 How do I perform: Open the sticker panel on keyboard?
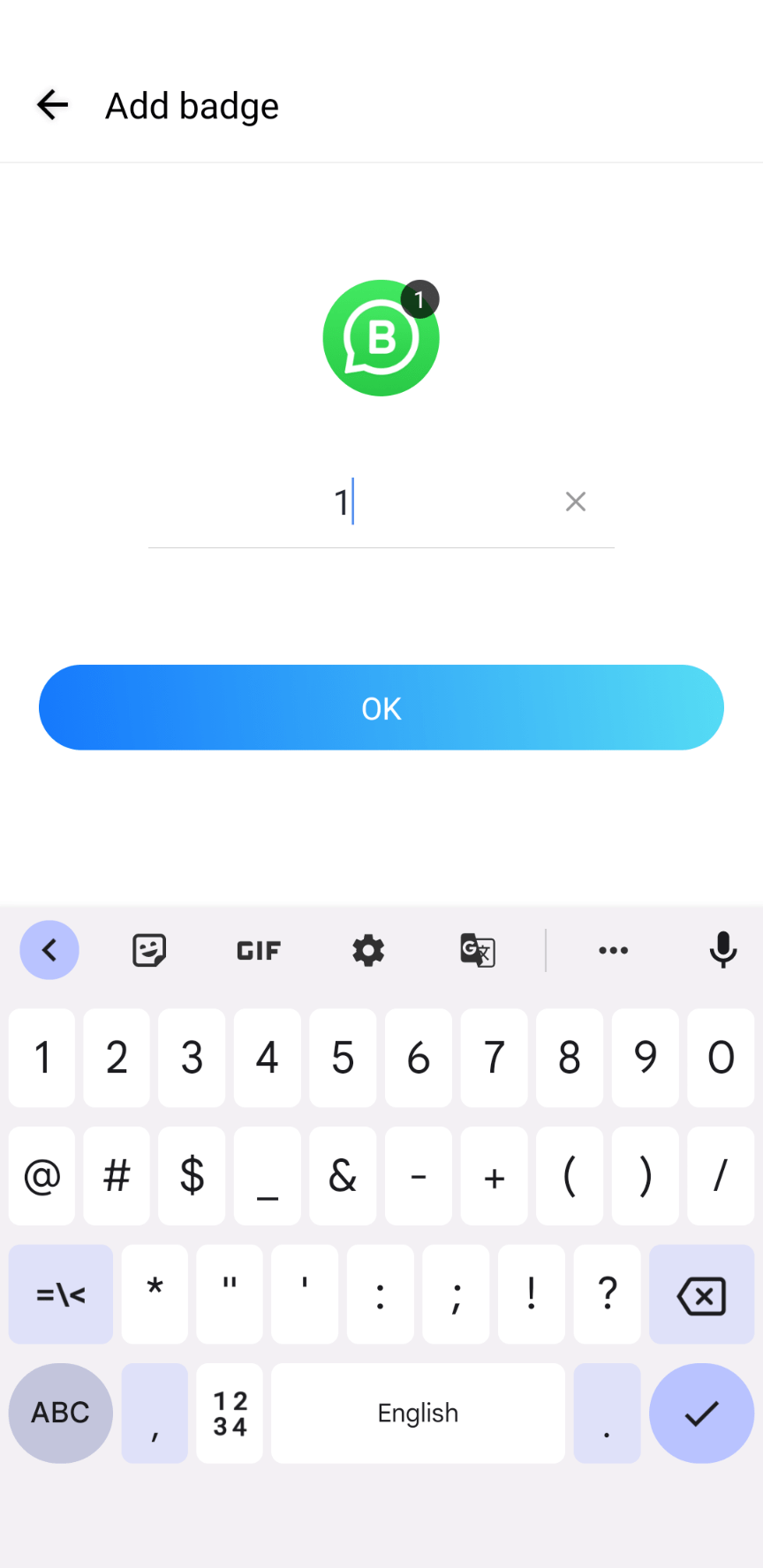[x=149, y=950]
